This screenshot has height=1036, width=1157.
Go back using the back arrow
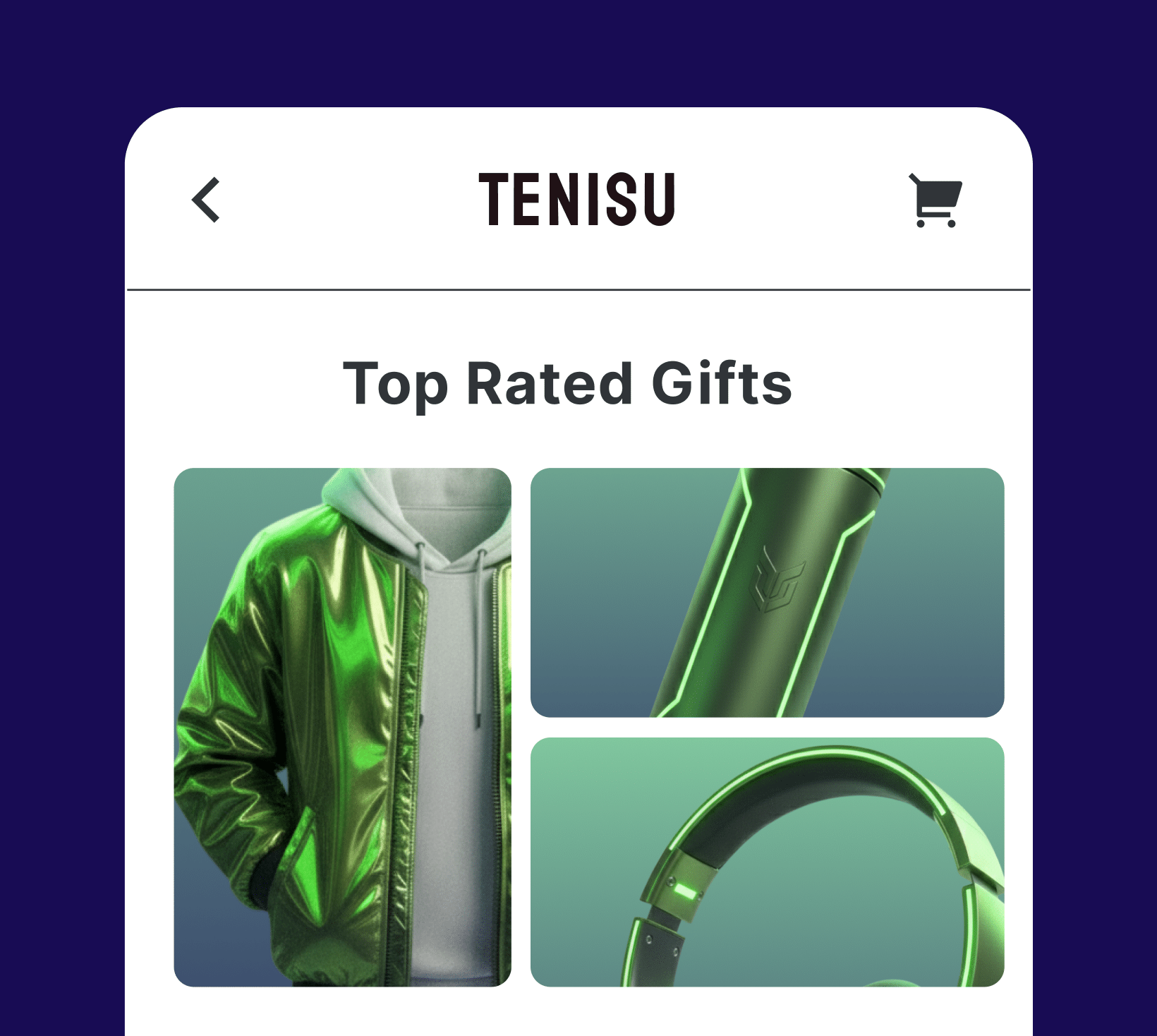[206, 200]
